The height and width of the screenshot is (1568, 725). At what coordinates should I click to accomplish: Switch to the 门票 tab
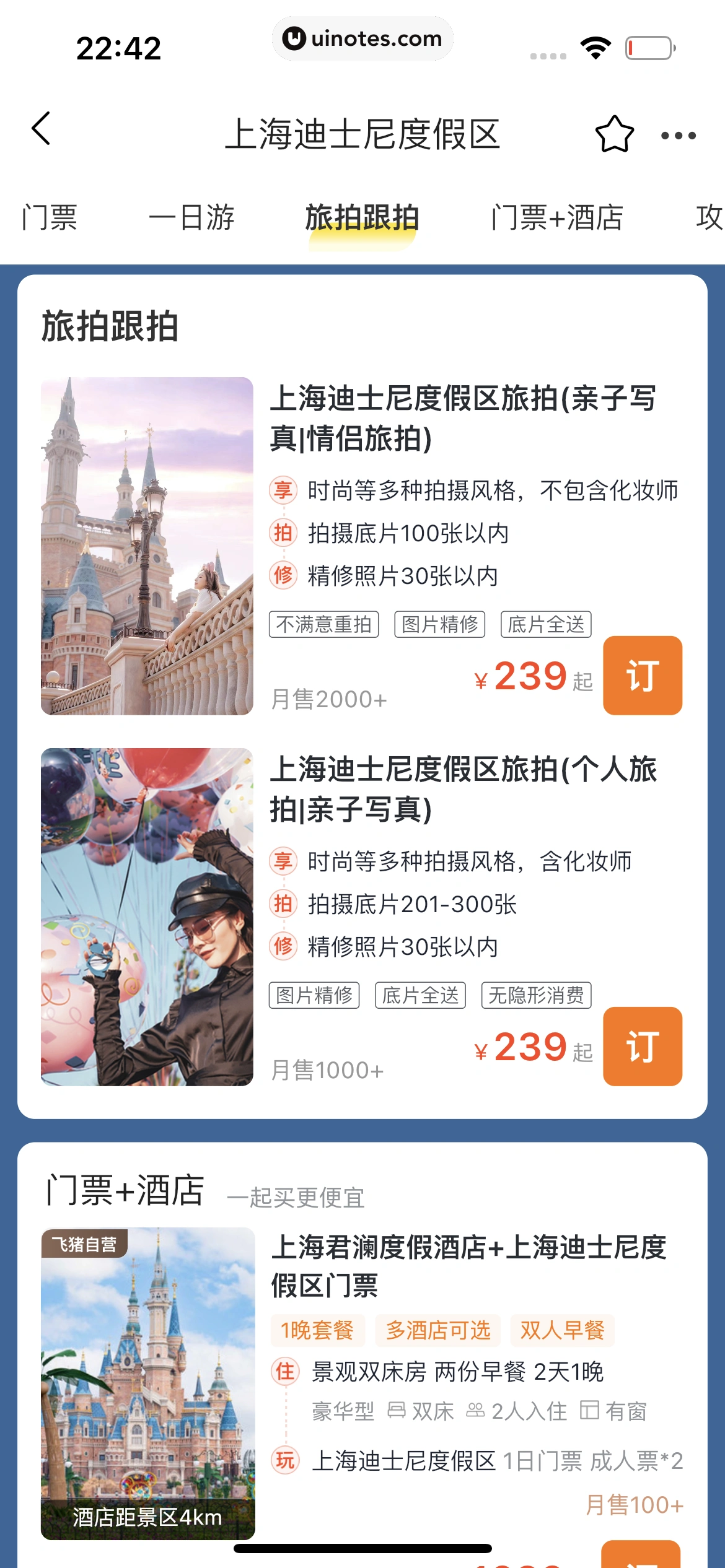click(x=50, y=218)
